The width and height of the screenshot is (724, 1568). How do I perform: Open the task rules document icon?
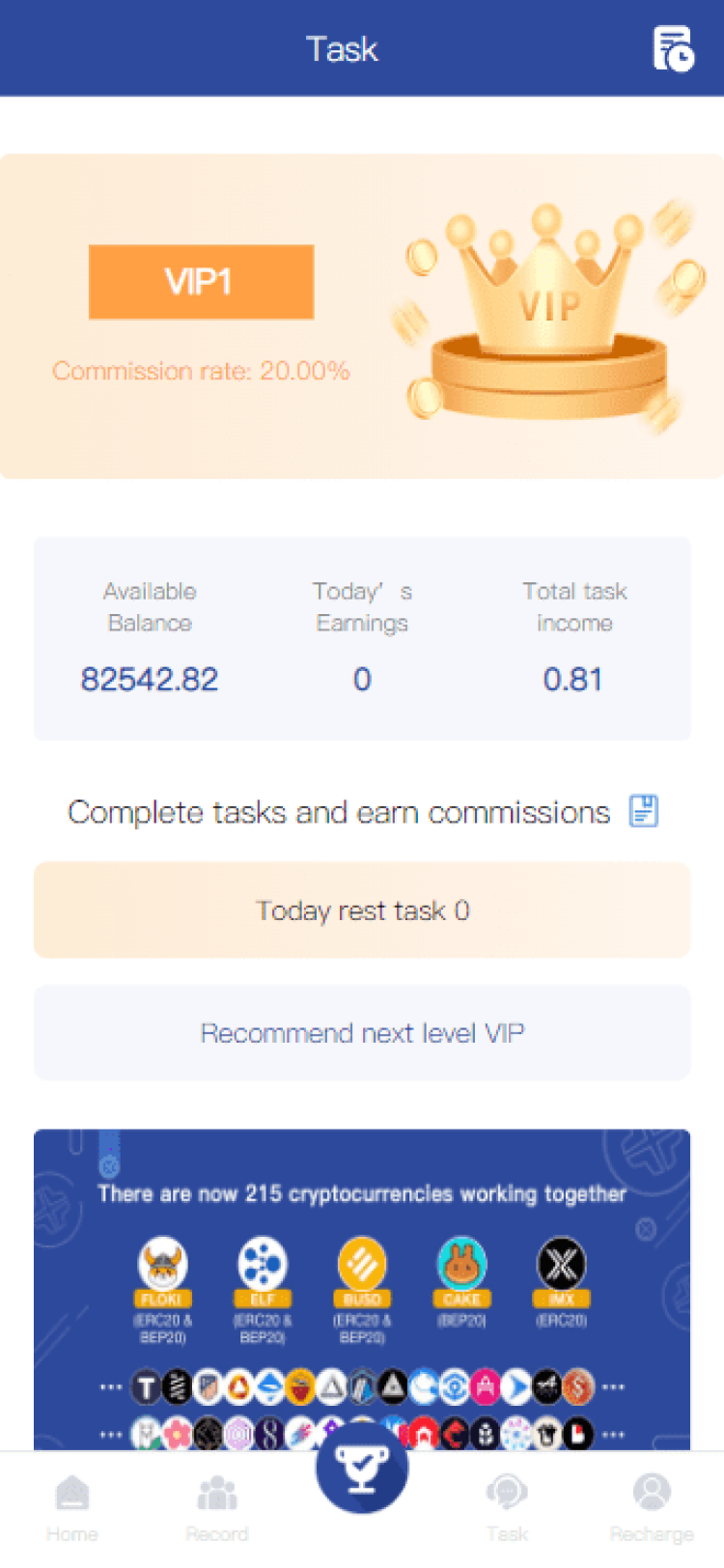pos(644,811)
